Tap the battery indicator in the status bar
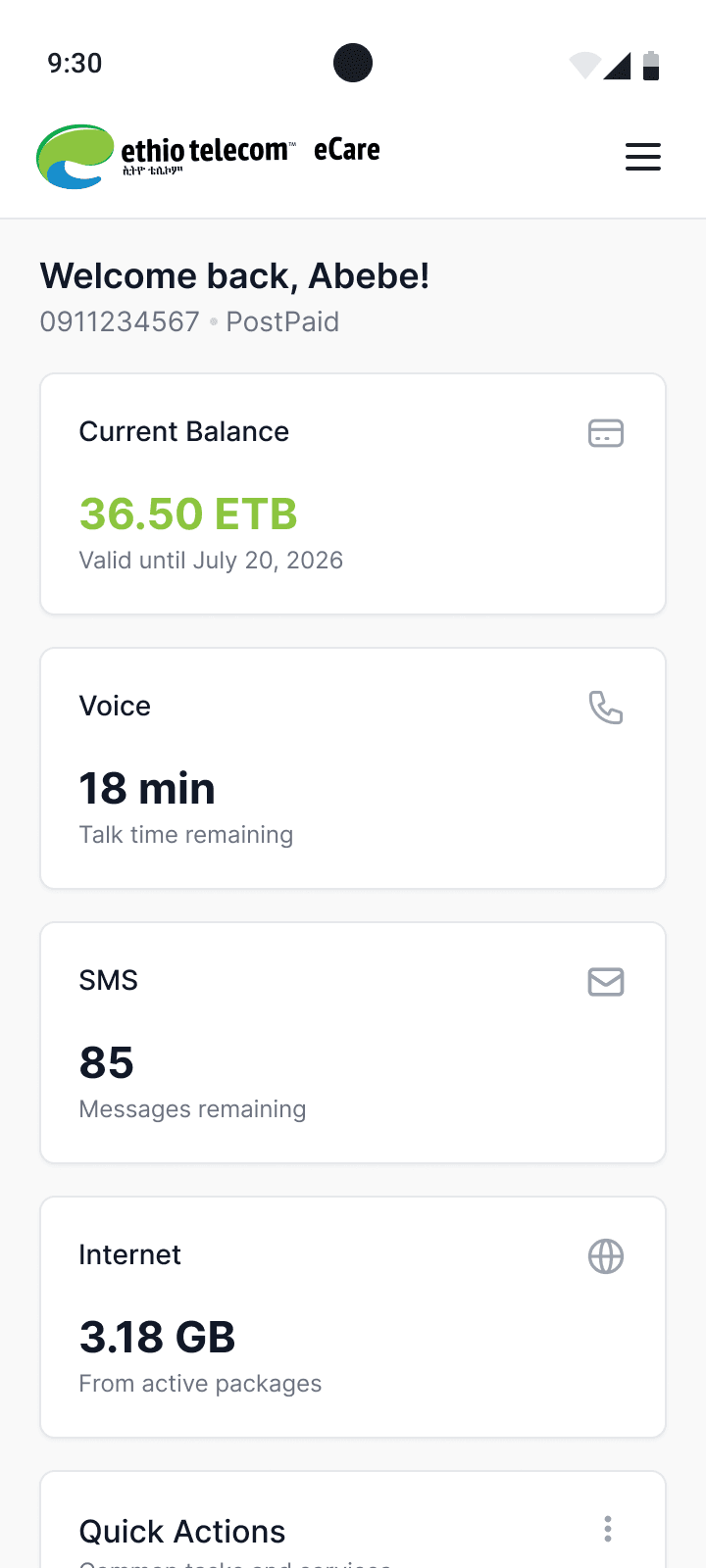The image size is (706, 1568). tap(651, 63)
